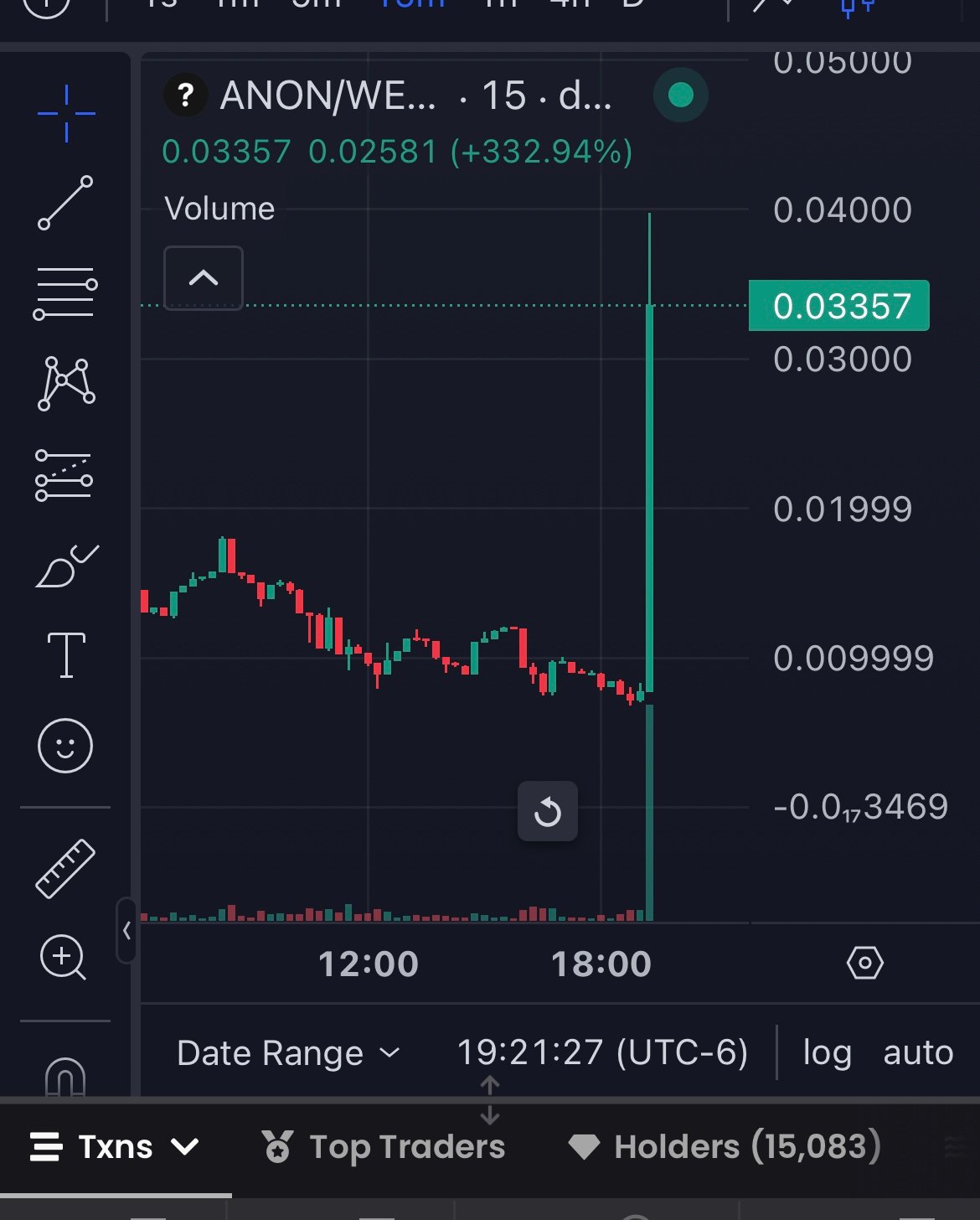This screenshot has width=980, height=1220.
Task: Open the Date Range dropdown
Action: tap(288, 1053)
